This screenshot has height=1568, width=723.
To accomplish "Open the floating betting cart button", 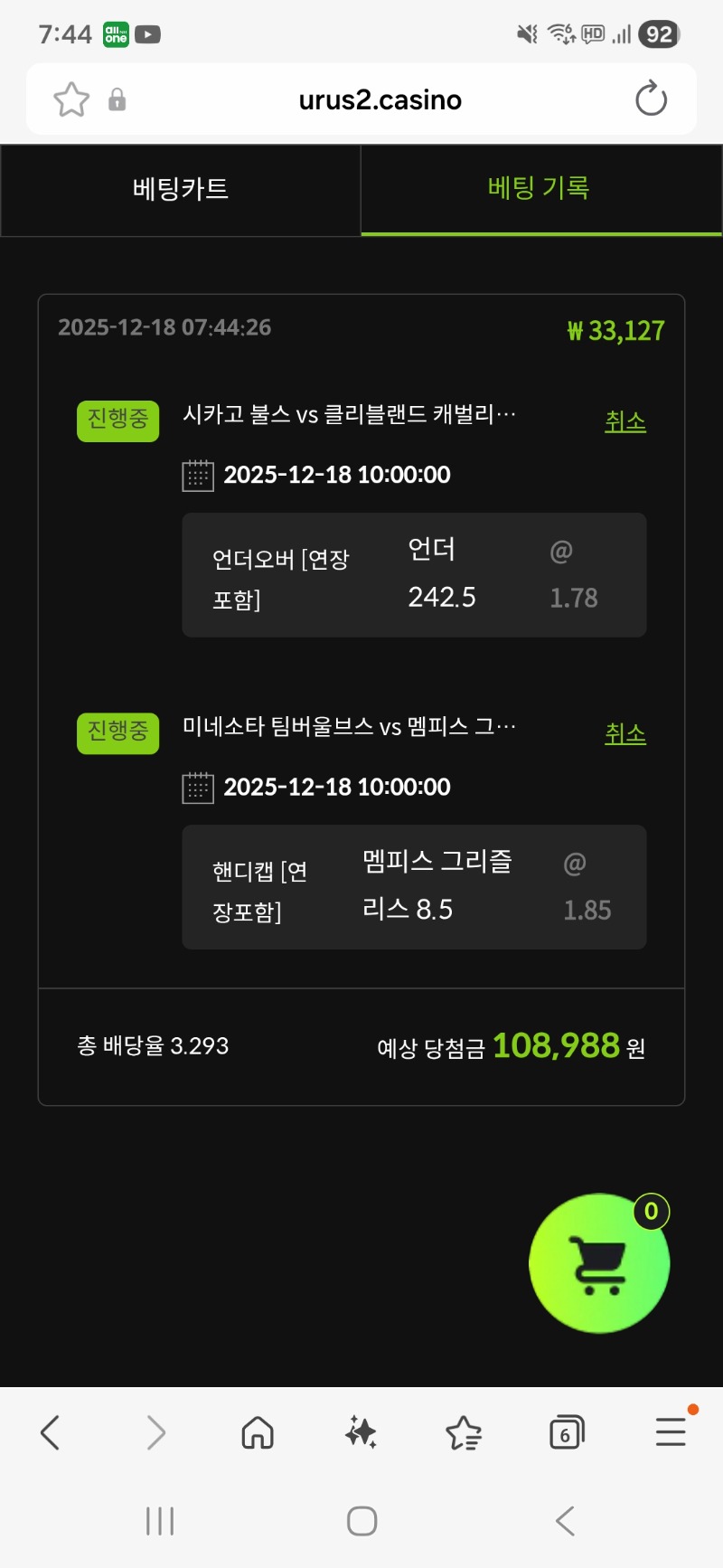I will pos(599,1263).
